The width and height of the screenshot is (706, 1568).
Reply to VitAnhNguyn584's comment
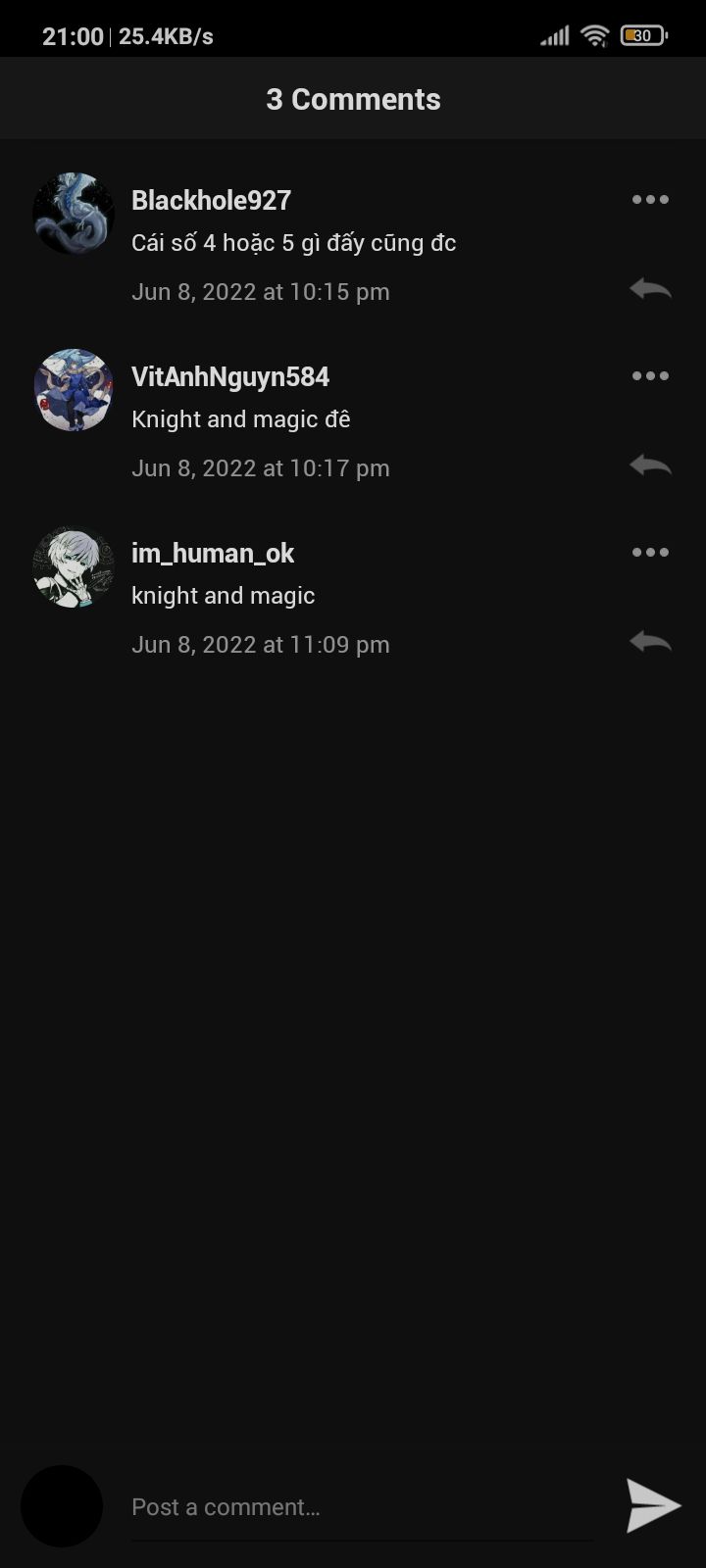(650, 465)
